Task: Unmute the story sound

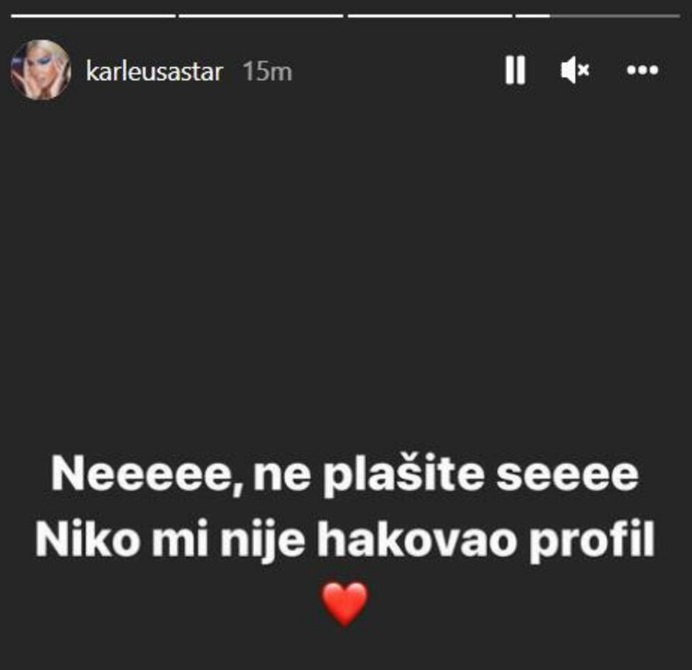Action: tap(575, 70)
